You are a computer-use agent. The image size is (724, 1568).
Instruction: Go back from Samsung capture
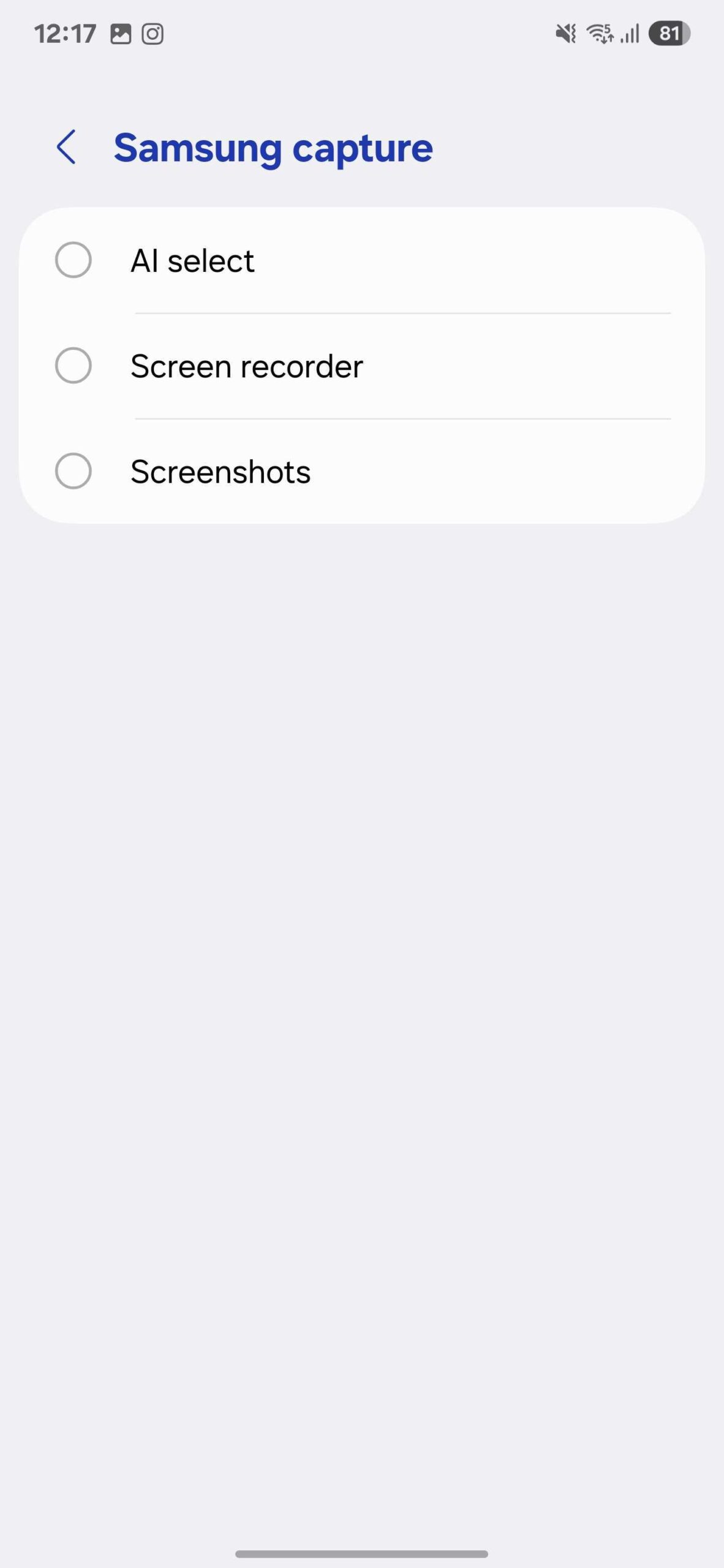click(x=66, y=147)
